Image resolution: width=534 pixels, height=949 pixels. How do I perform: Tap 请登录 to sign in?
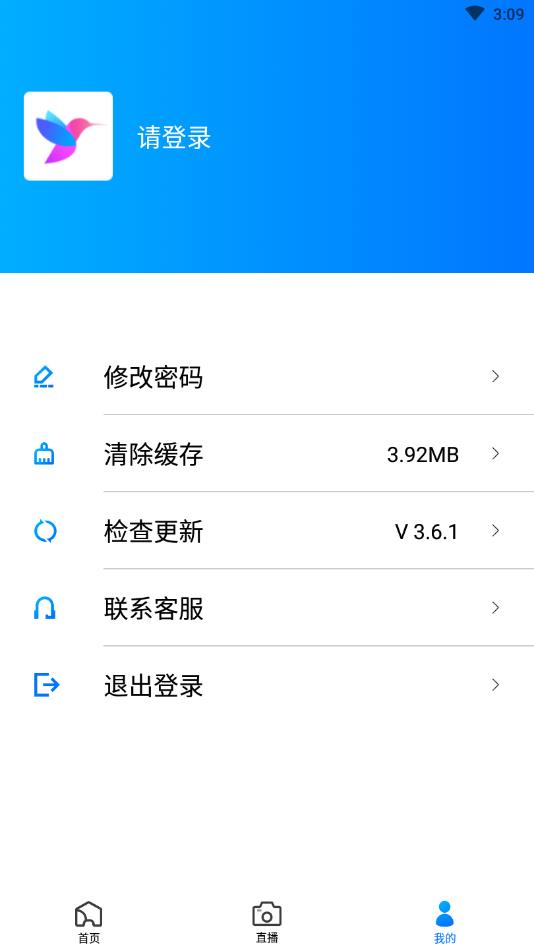pyautogui.click(x=174, y=137)
